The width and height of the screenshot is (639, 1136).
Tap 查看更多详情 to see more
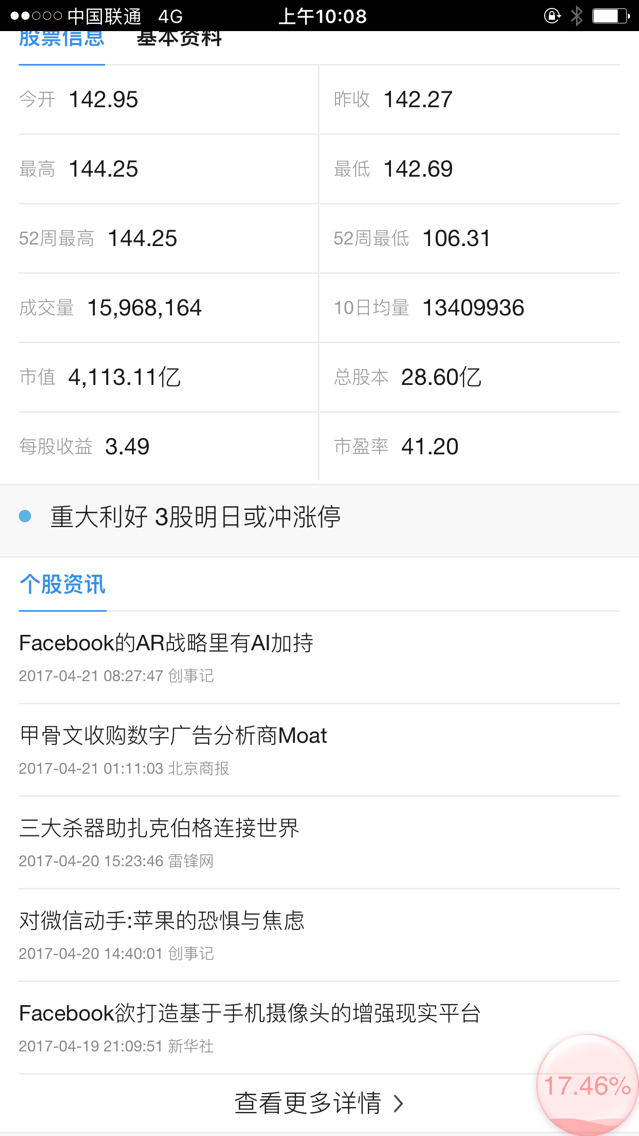click(x=318, y=1103)
